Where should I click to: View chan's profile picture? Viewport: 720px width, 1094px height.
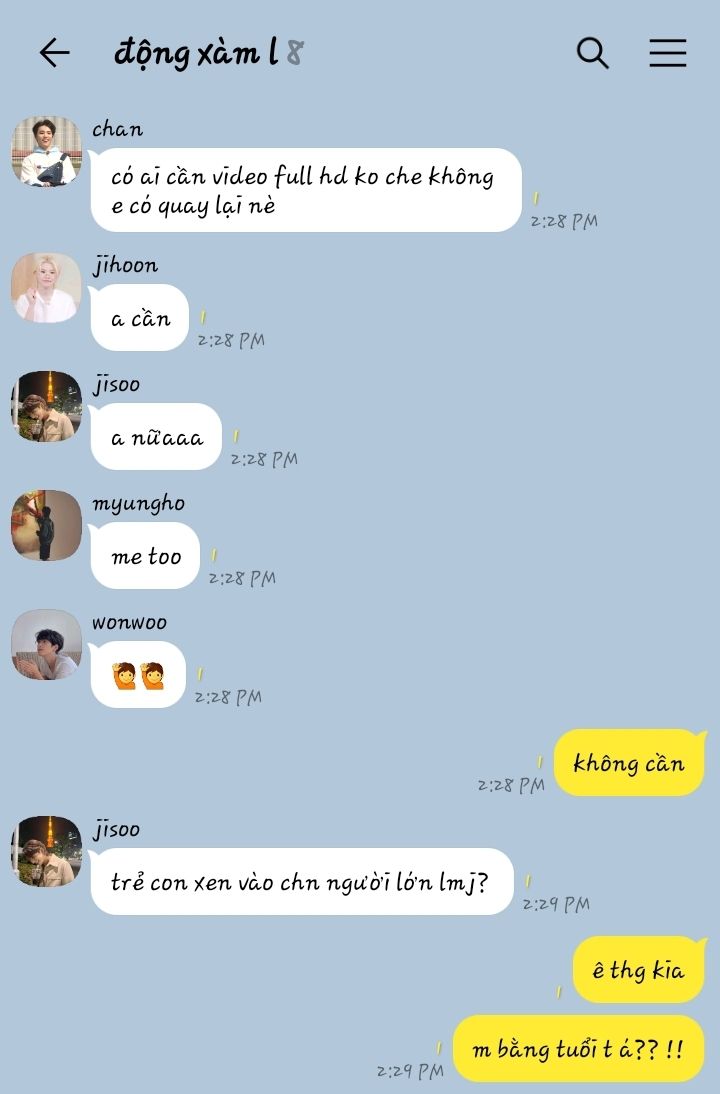tap(46, 151)
